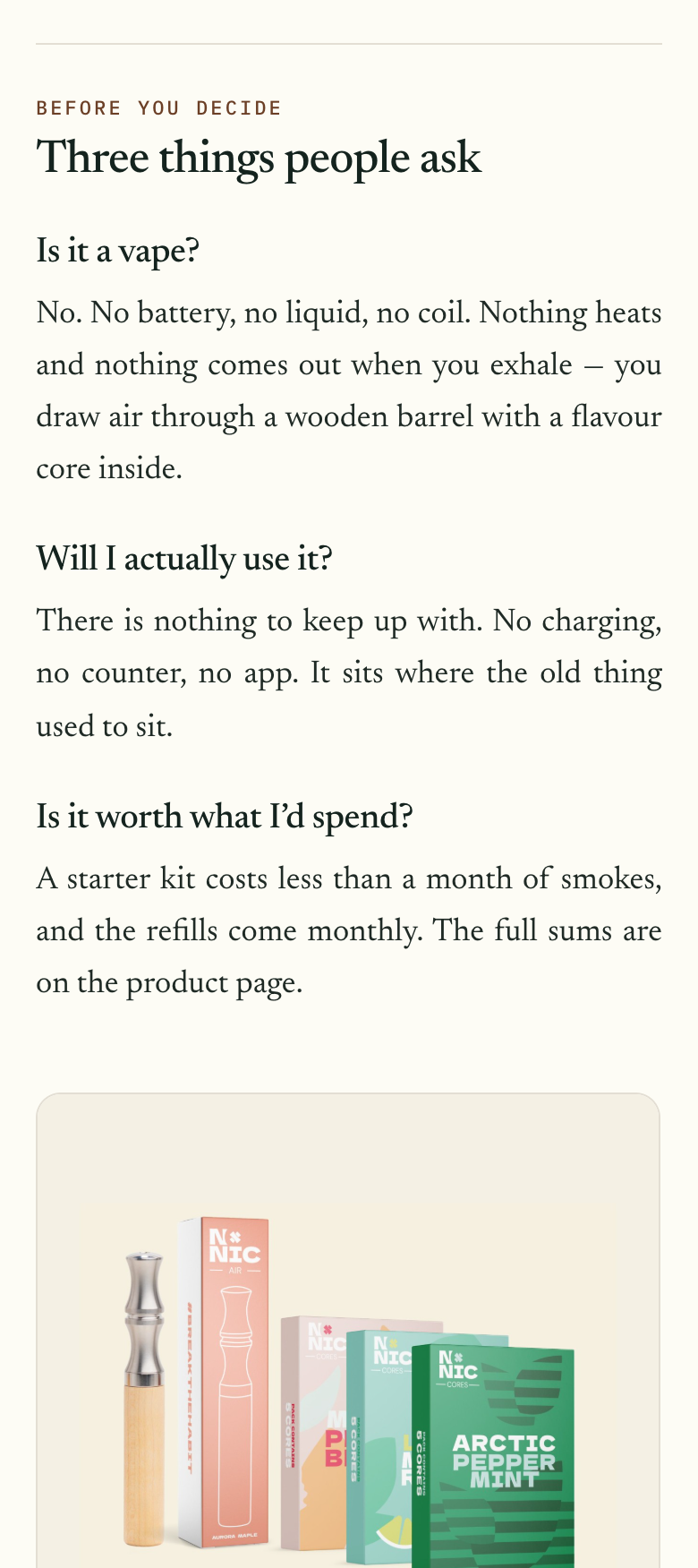The width and height of the screenshot is (698, 1568).
Task: Open the starter kit product image card
Action: 348,1331
